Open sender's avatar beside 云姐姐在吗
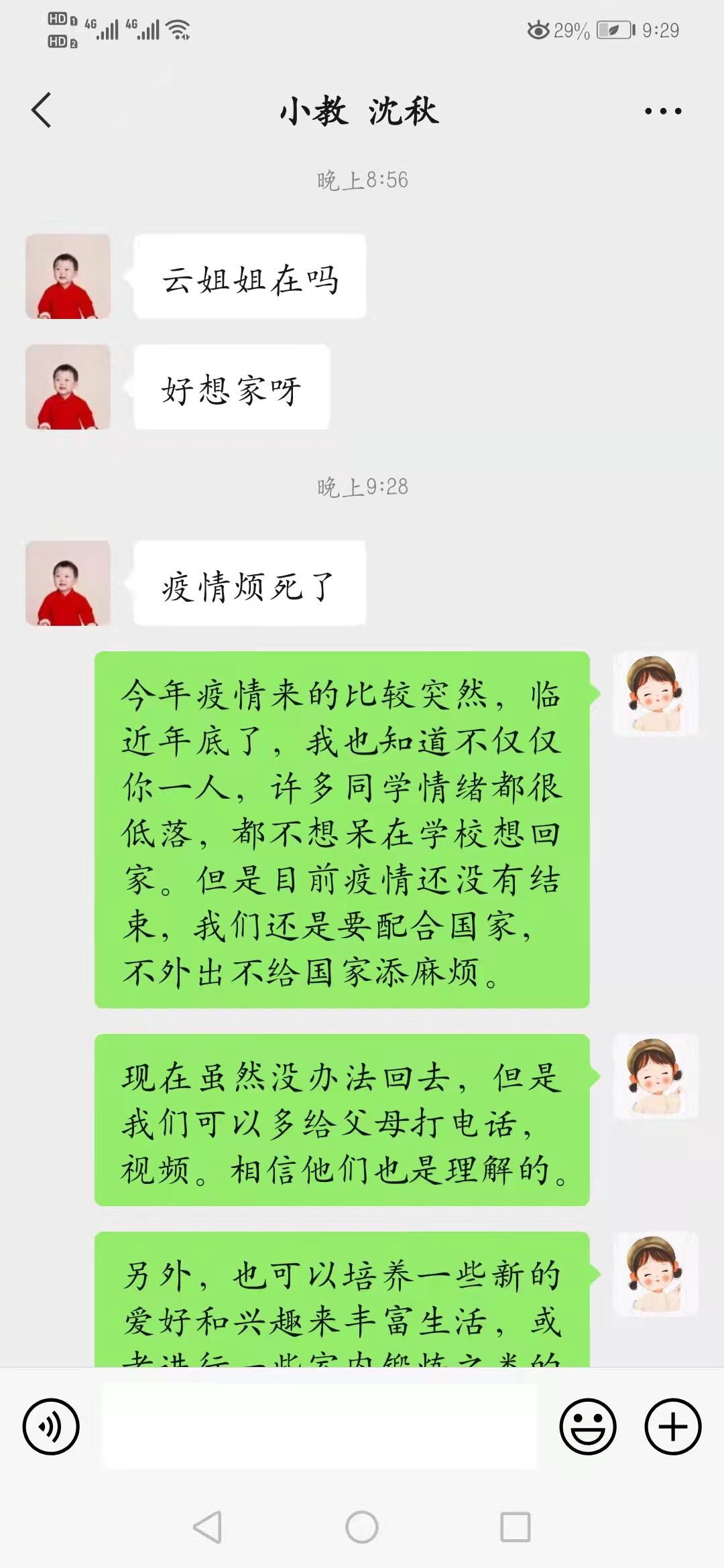724x1568 pixels. click(68, 276)
